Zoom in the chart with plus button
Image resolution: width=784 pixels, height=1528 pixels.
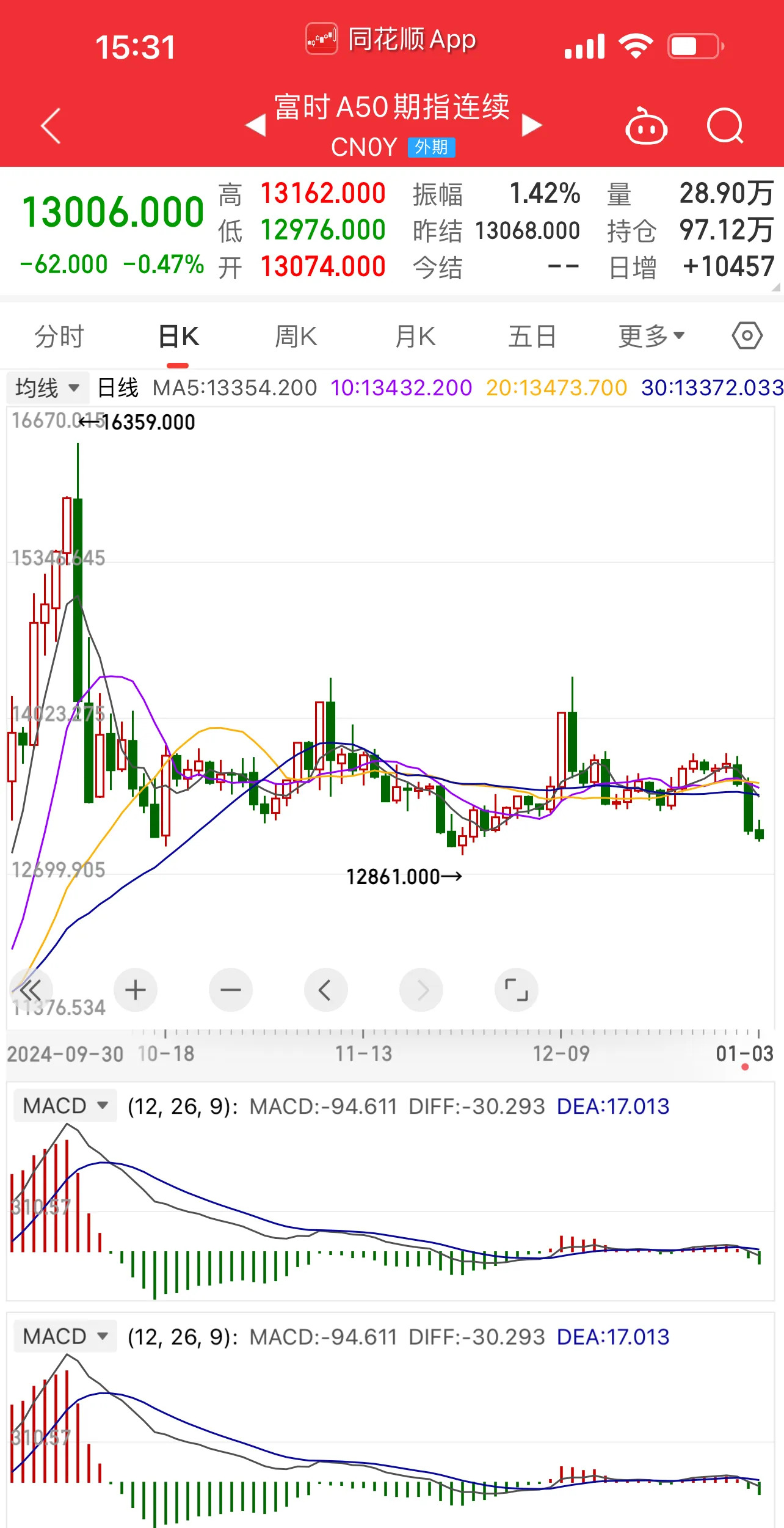136,990
